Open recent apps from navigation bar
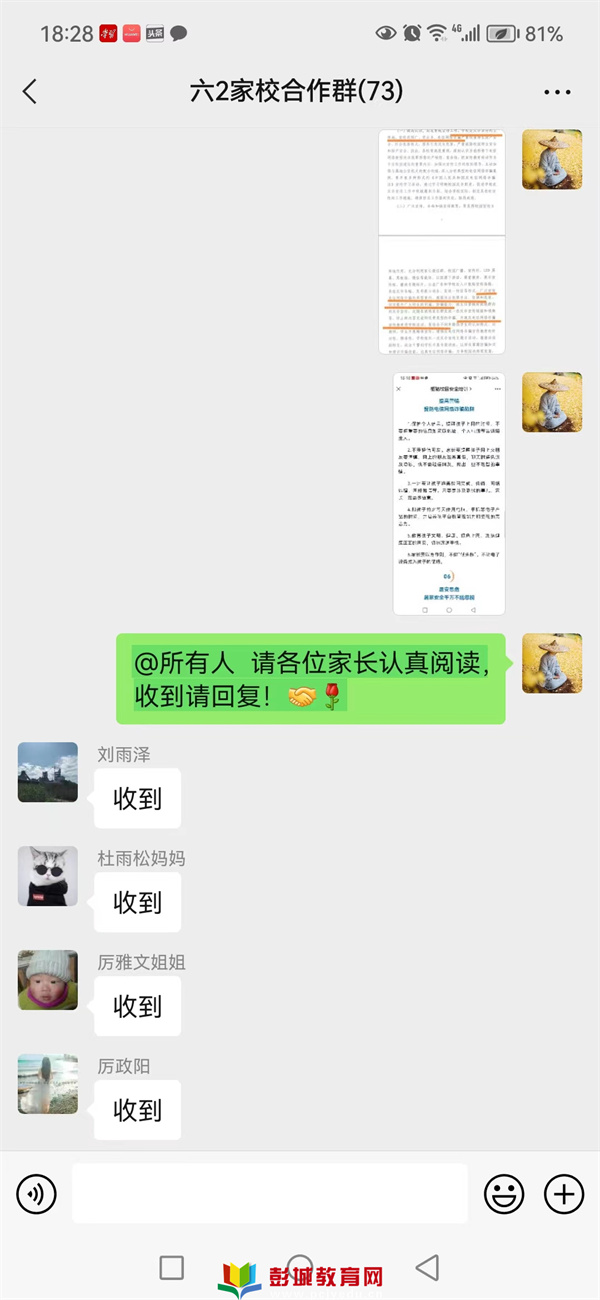 (172, 1268)
